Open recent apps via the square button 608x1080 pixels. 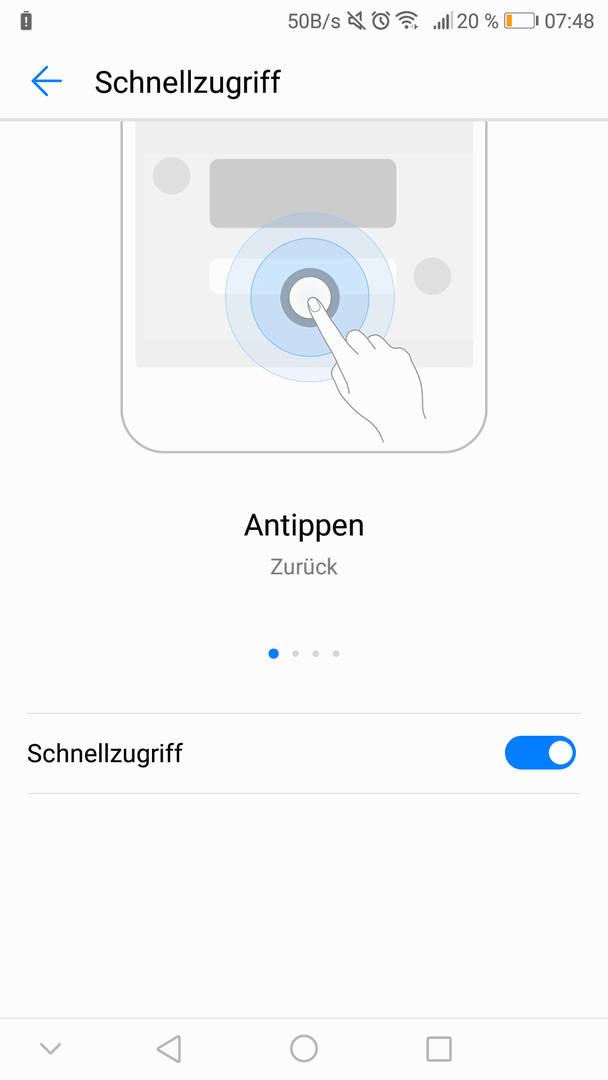point(439,1048)
